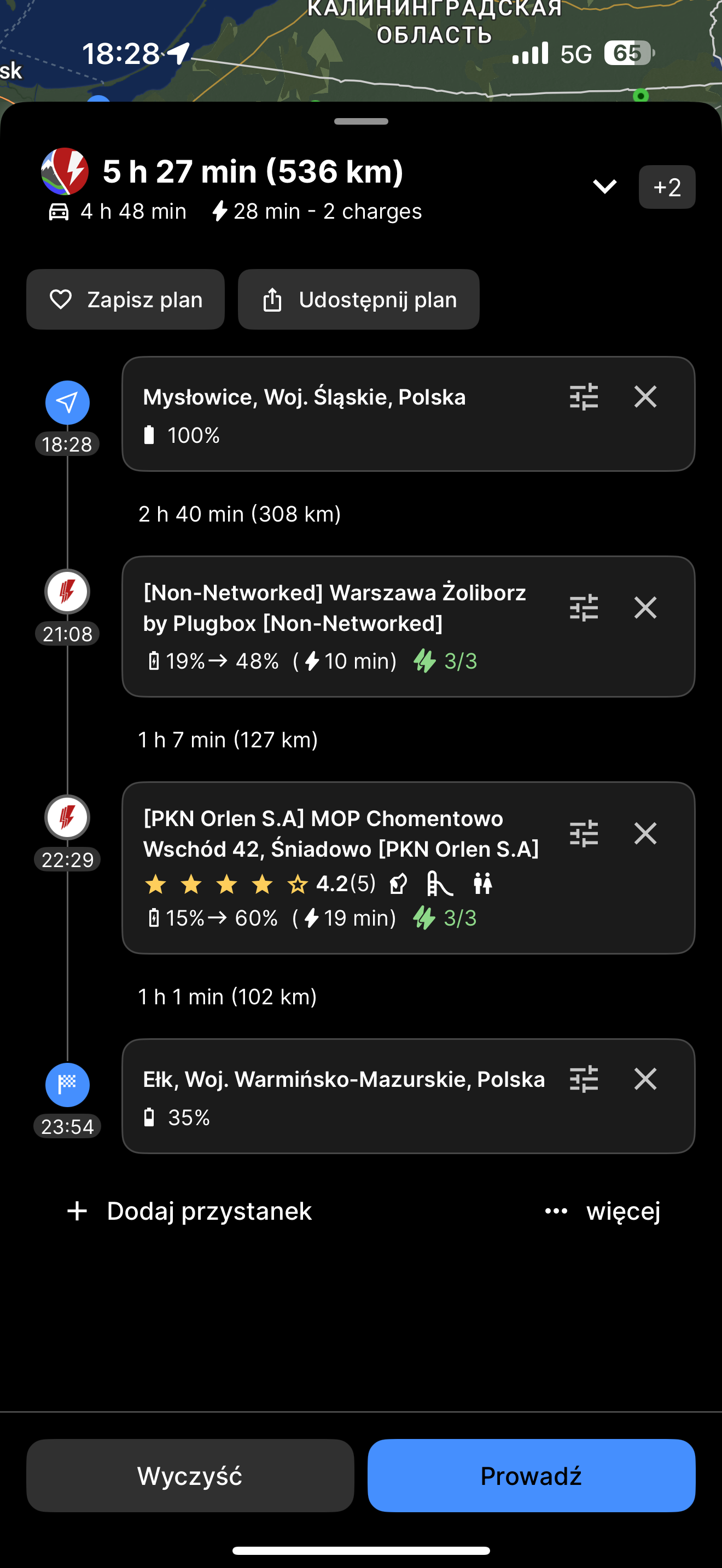Open settings for Ełk destination
The width and height of the screenshot is (722, 1568).
tap(584, 1079)
